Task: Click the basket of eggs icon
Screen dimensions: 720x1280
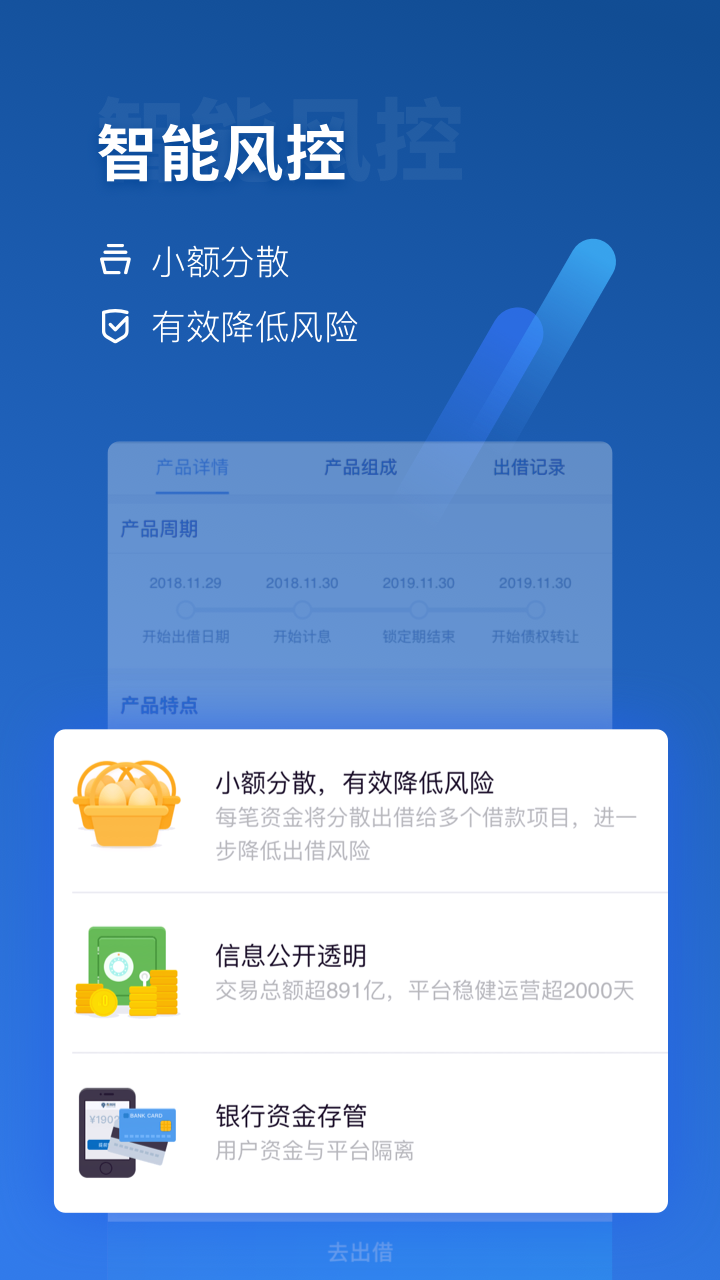Action: pyautogui.click(x=125, y=805)
